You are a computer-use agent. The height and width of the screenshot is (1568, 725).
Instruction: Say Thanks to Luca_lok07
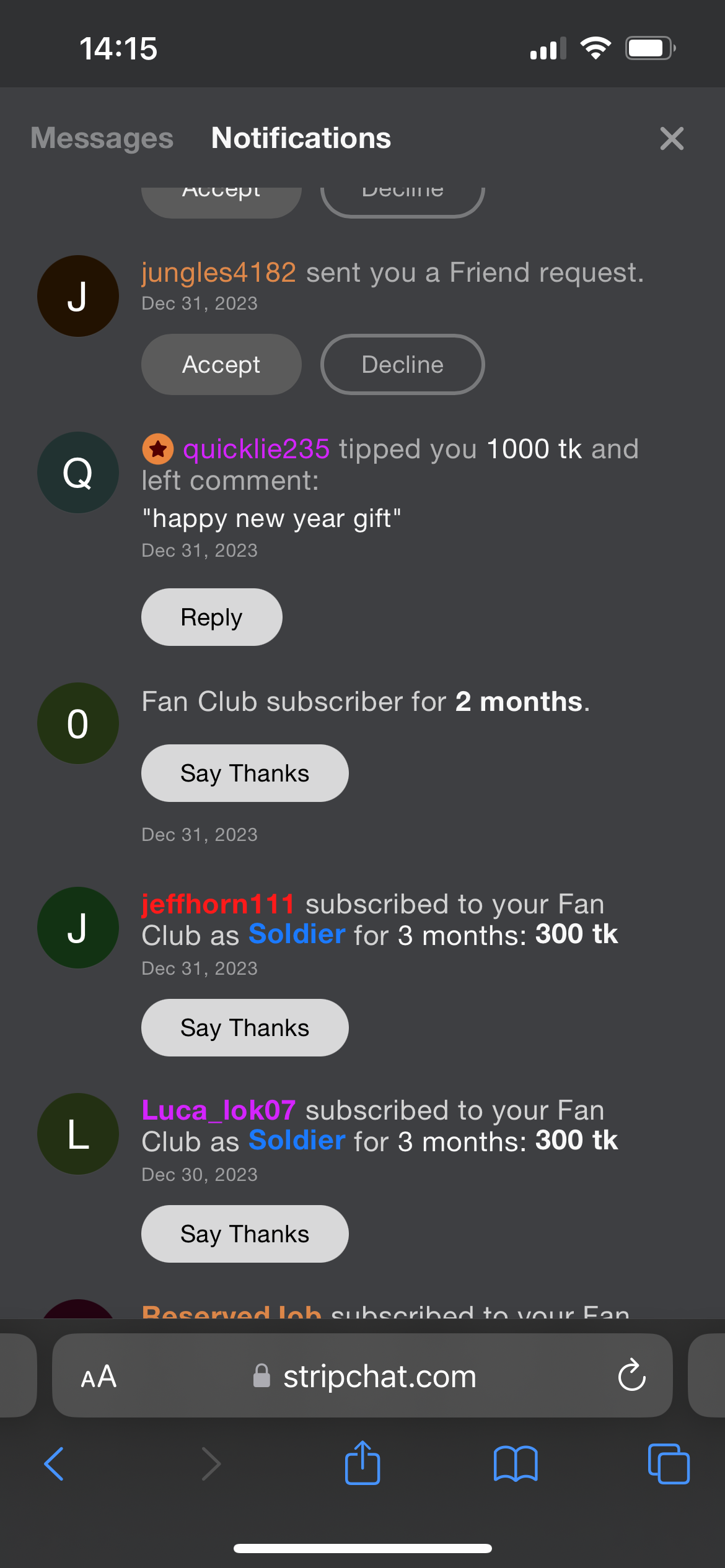coord(245,1234)
